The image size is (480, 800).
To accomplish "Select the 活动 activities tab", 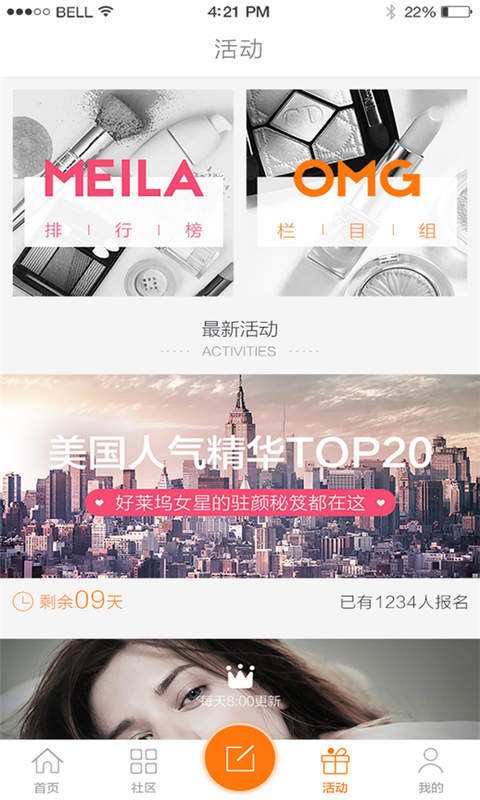I will point(335,770).
